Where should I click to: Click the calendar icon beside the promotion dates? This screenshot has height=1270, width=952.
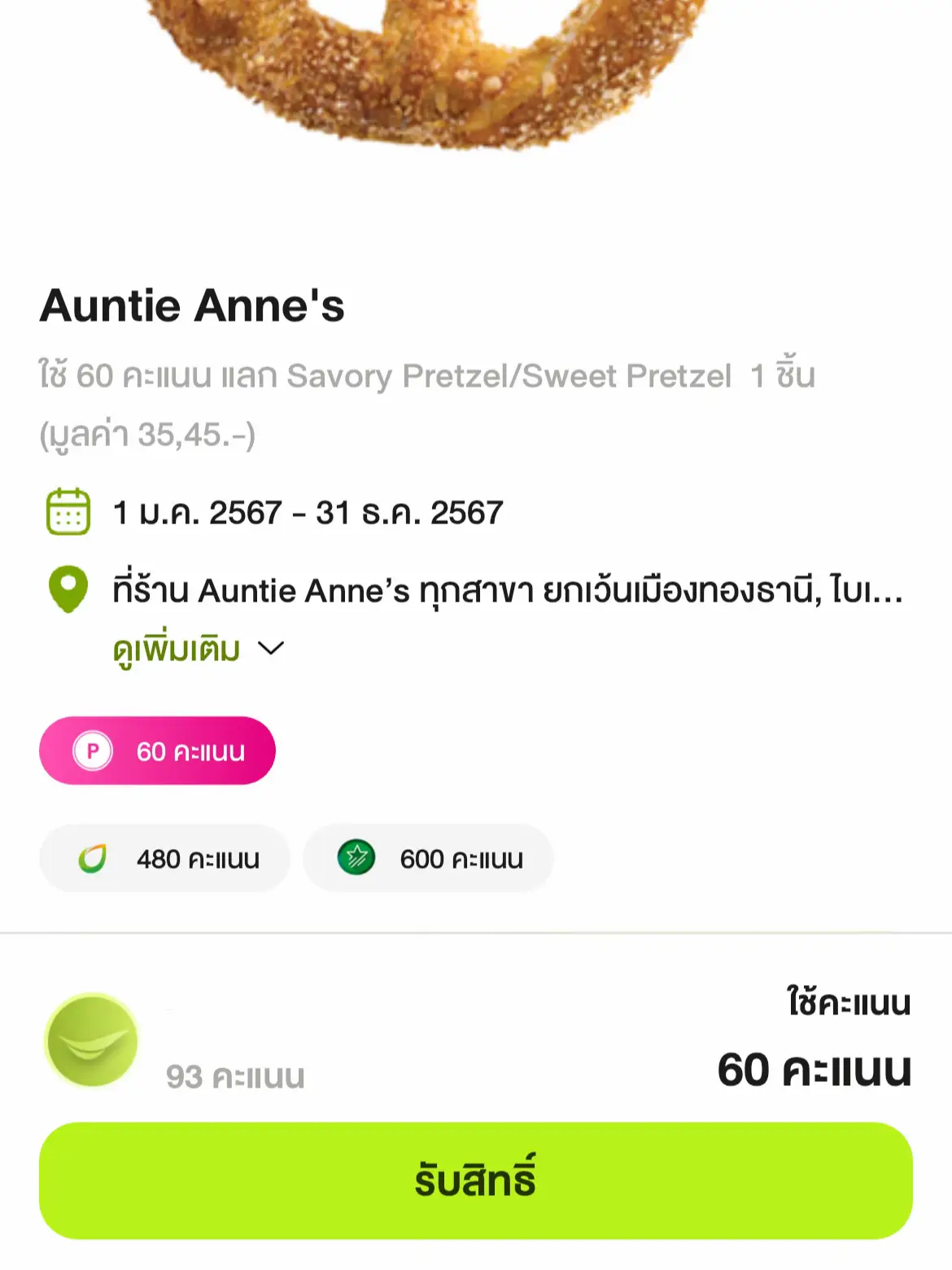[68, 511]
